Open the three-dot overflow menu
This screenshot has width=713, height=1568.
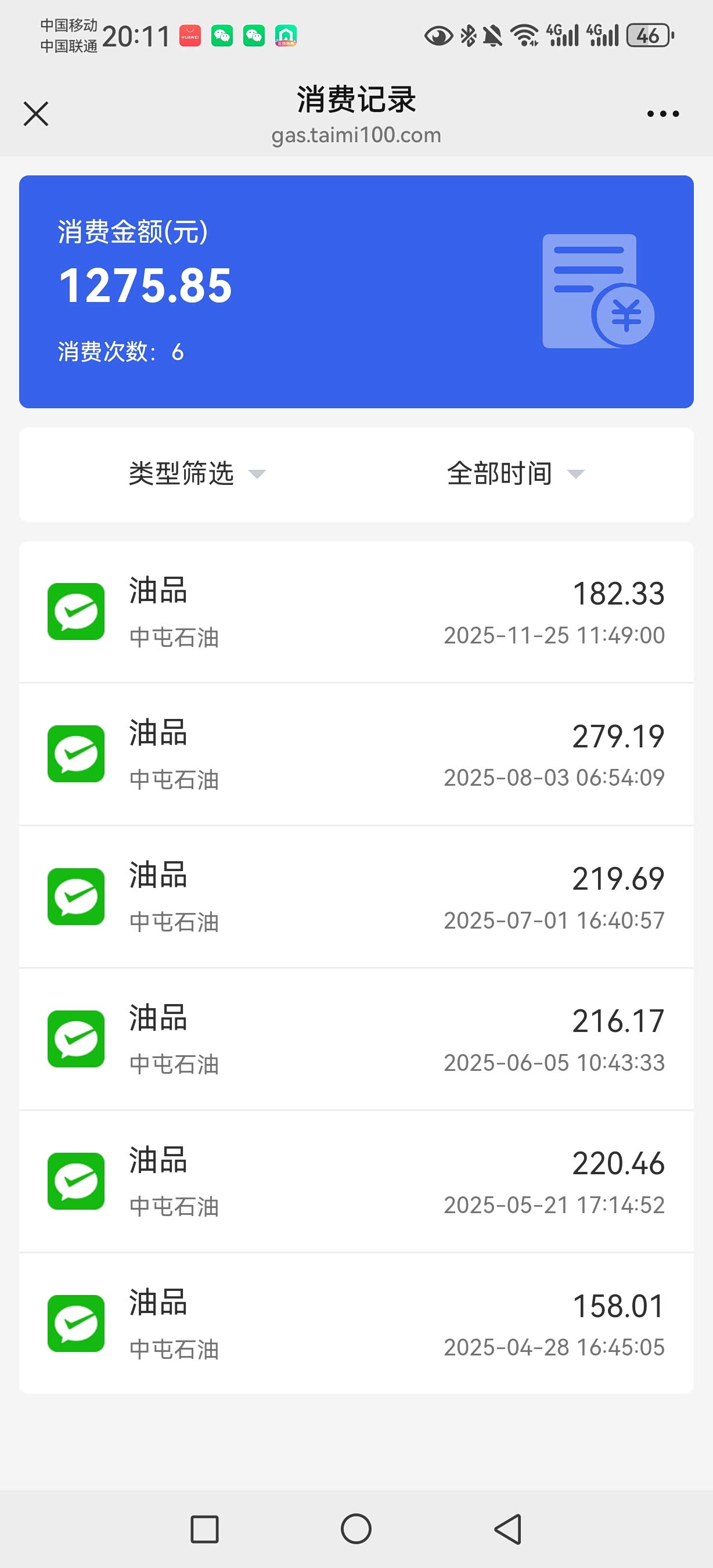[x=662, y=114]
